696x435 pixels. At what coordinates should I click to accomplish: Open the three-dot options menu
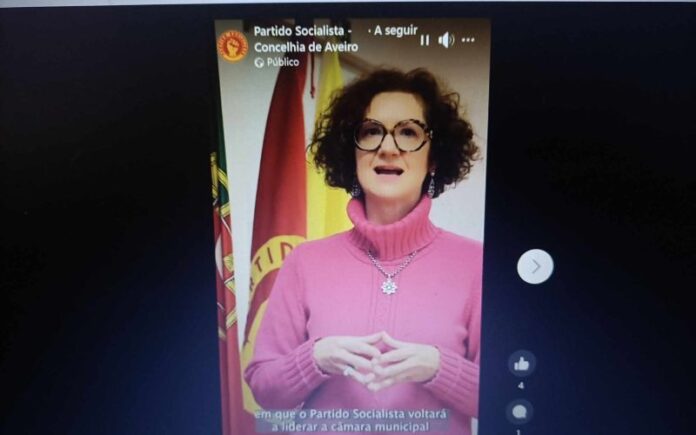coord(468,40)
